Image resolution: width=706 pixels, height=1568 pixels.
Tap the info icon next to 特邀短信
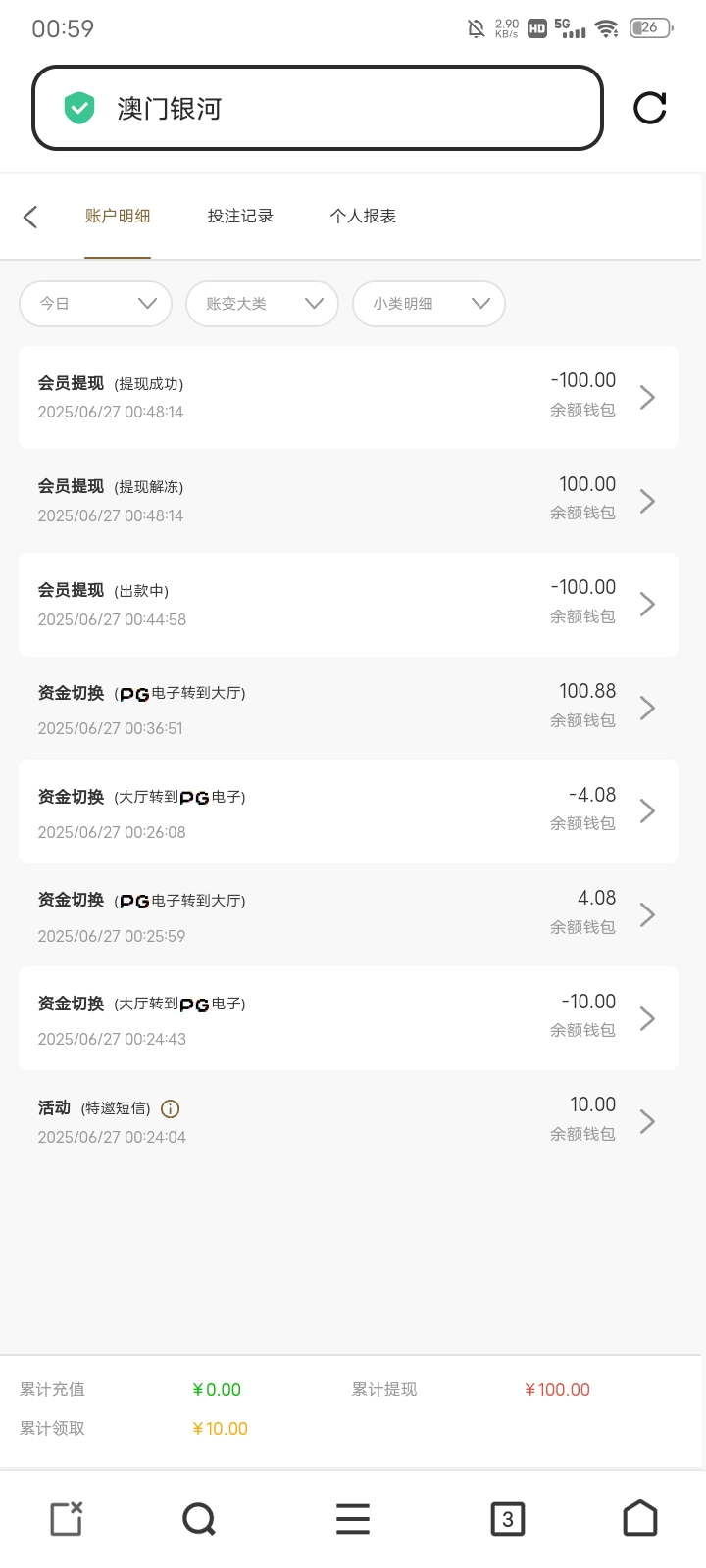(170, 1109)
